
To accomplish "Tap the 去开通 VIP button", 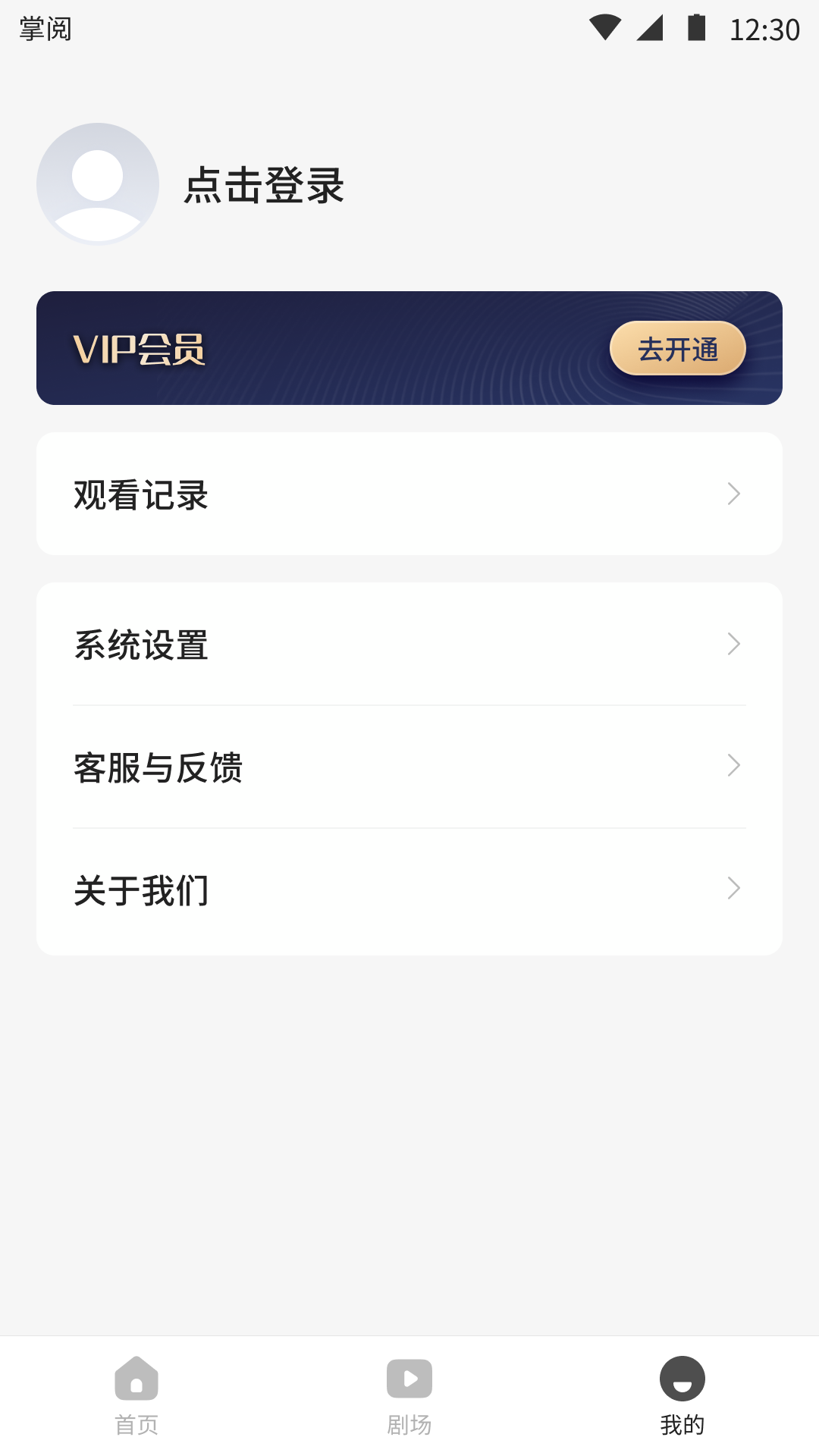I will [x=677, y=349].
